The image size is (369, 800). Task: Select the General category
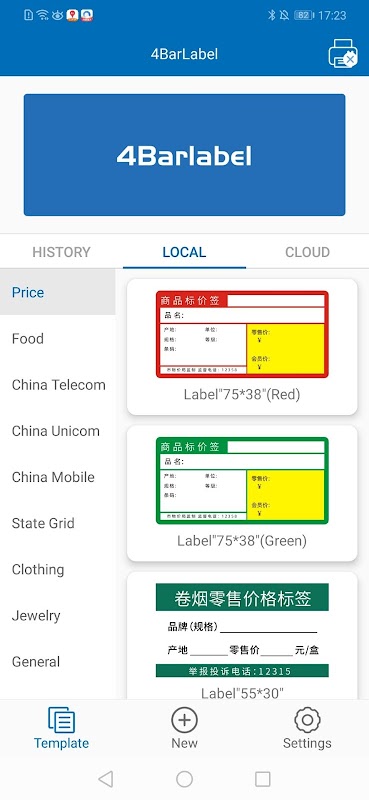click(58, 662)
